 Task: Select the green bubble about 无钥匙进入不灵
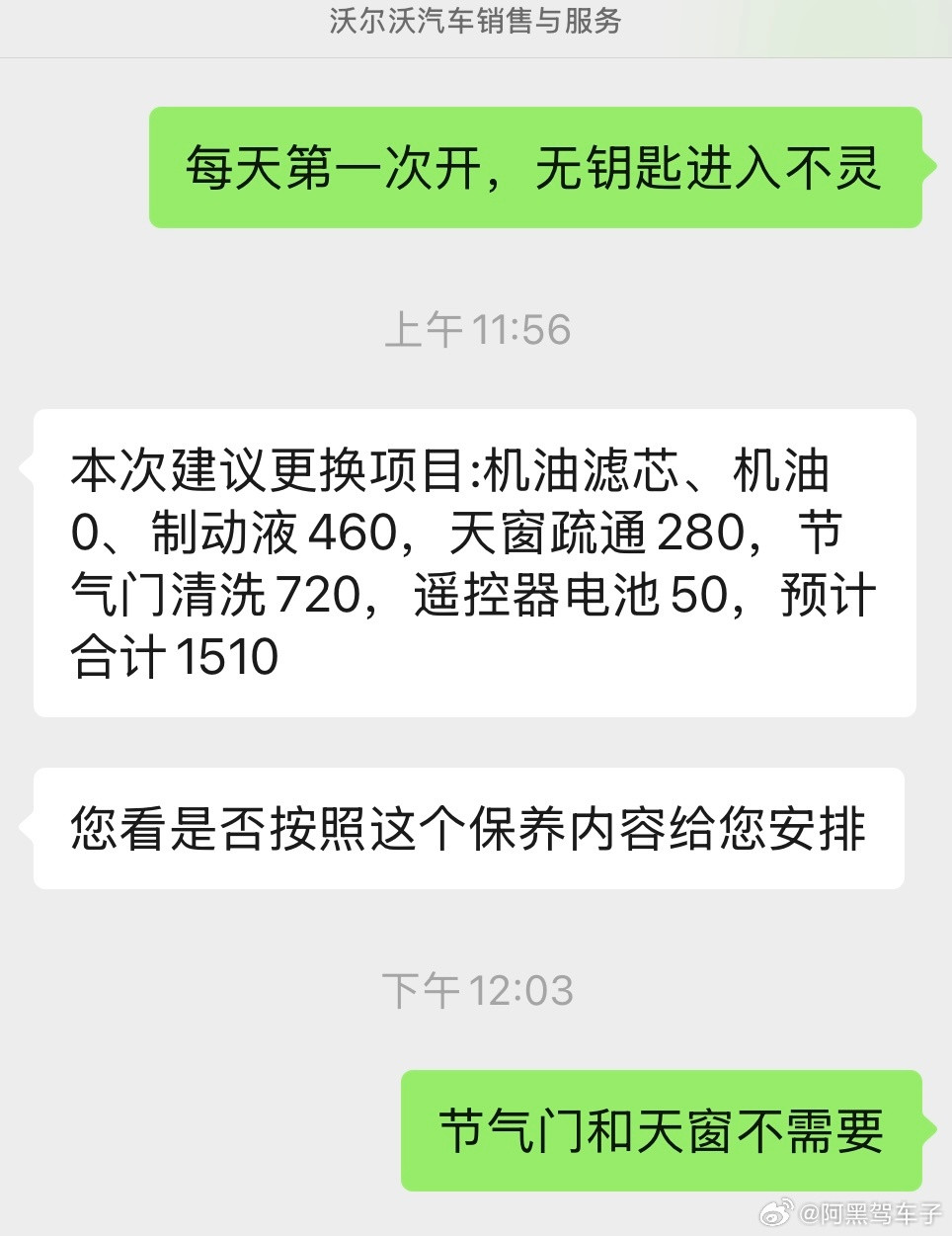pos(536,166)
